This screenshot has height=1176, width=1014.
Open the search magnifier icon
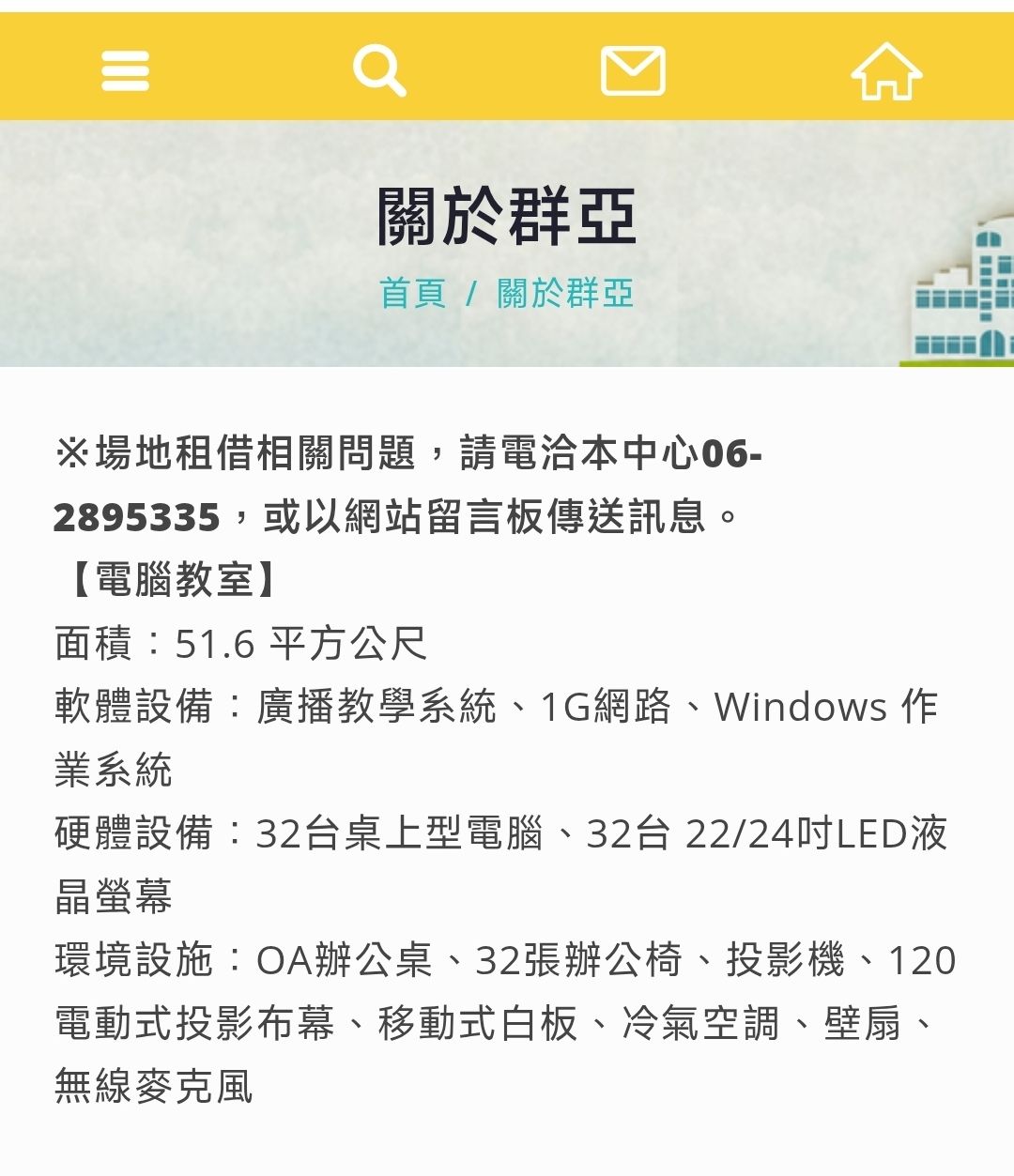(379, 70)
